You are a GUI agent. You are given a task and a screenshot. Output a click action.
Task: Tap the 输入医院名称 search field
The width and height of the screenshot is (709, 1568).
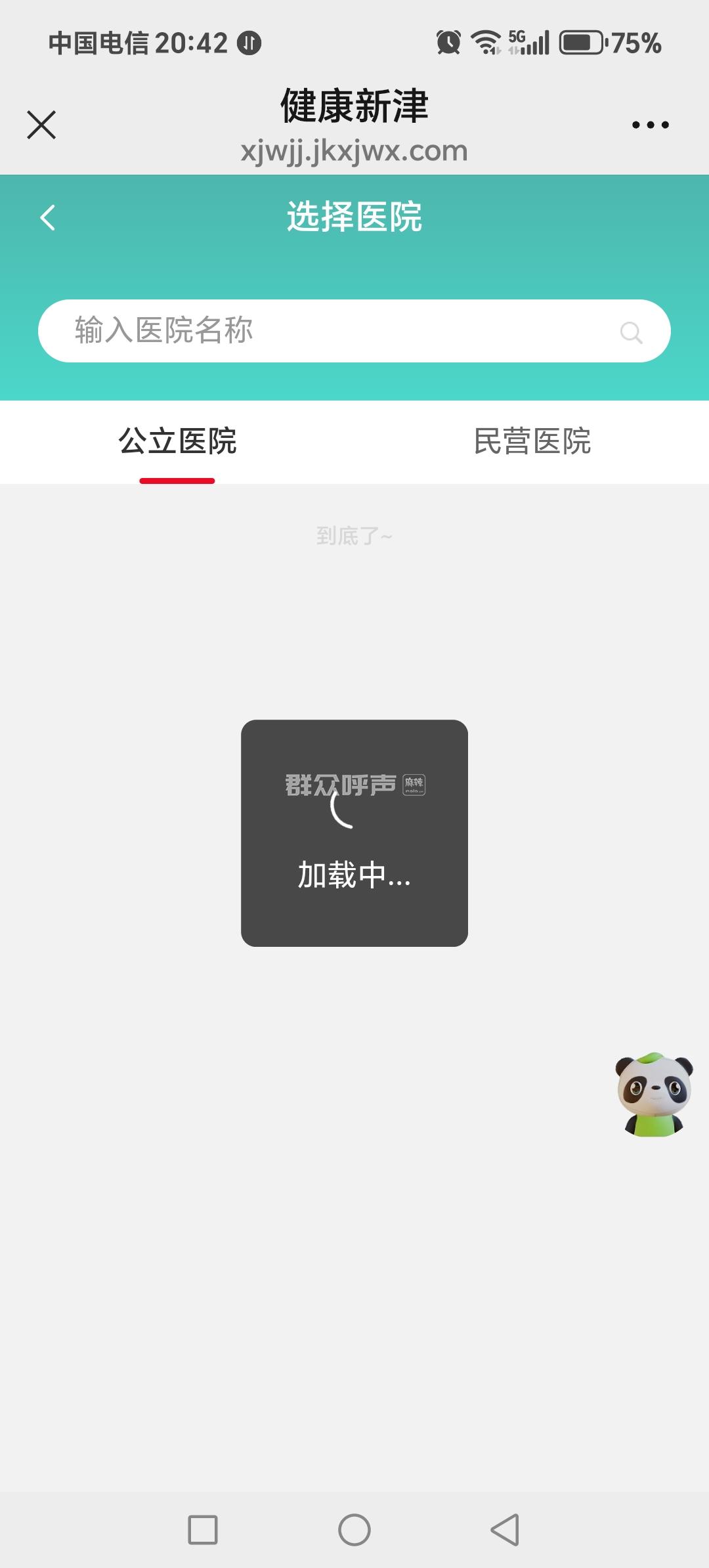pos(328,331)
